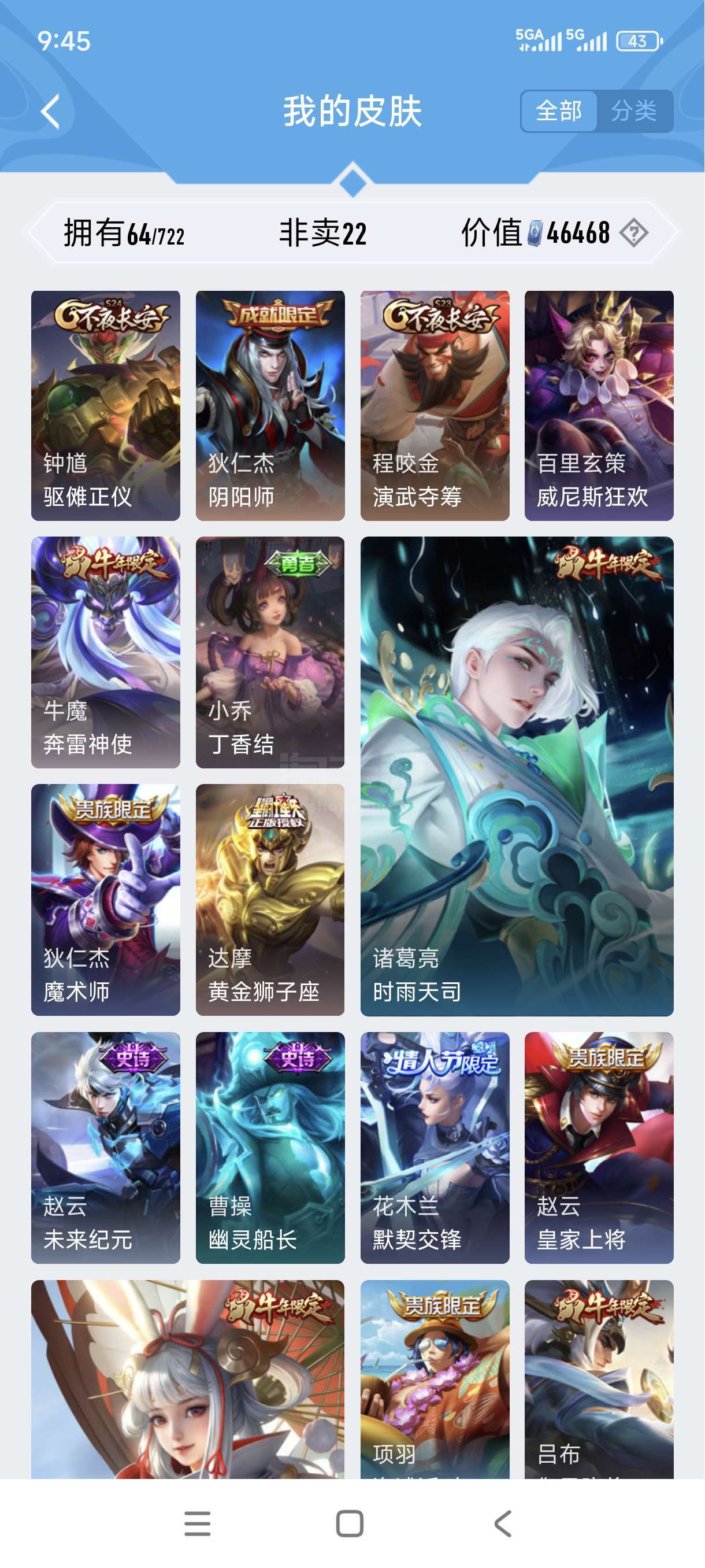
Task: Tap the system home button
Action: point(350,1523)
